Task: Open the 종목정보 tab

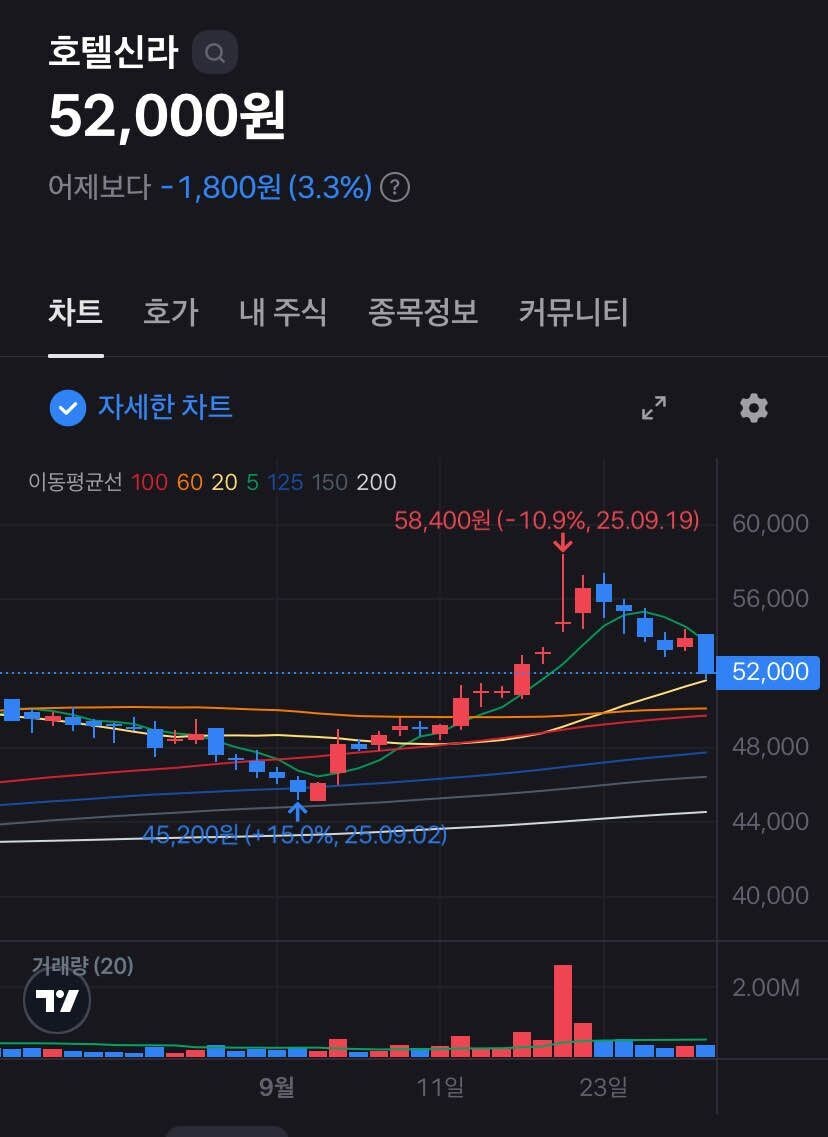Action: coord(421,312)
